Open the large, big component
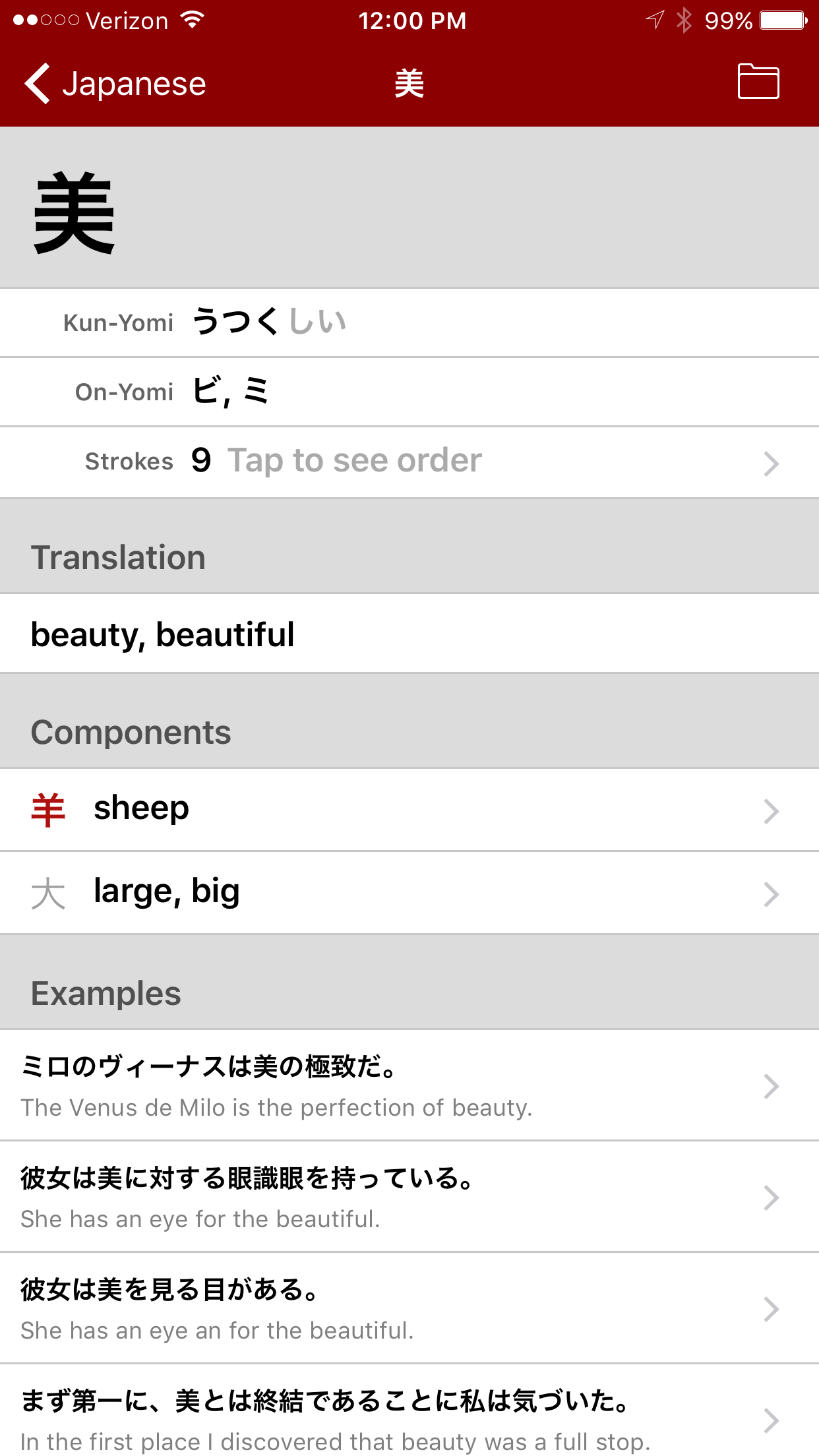 409,893
